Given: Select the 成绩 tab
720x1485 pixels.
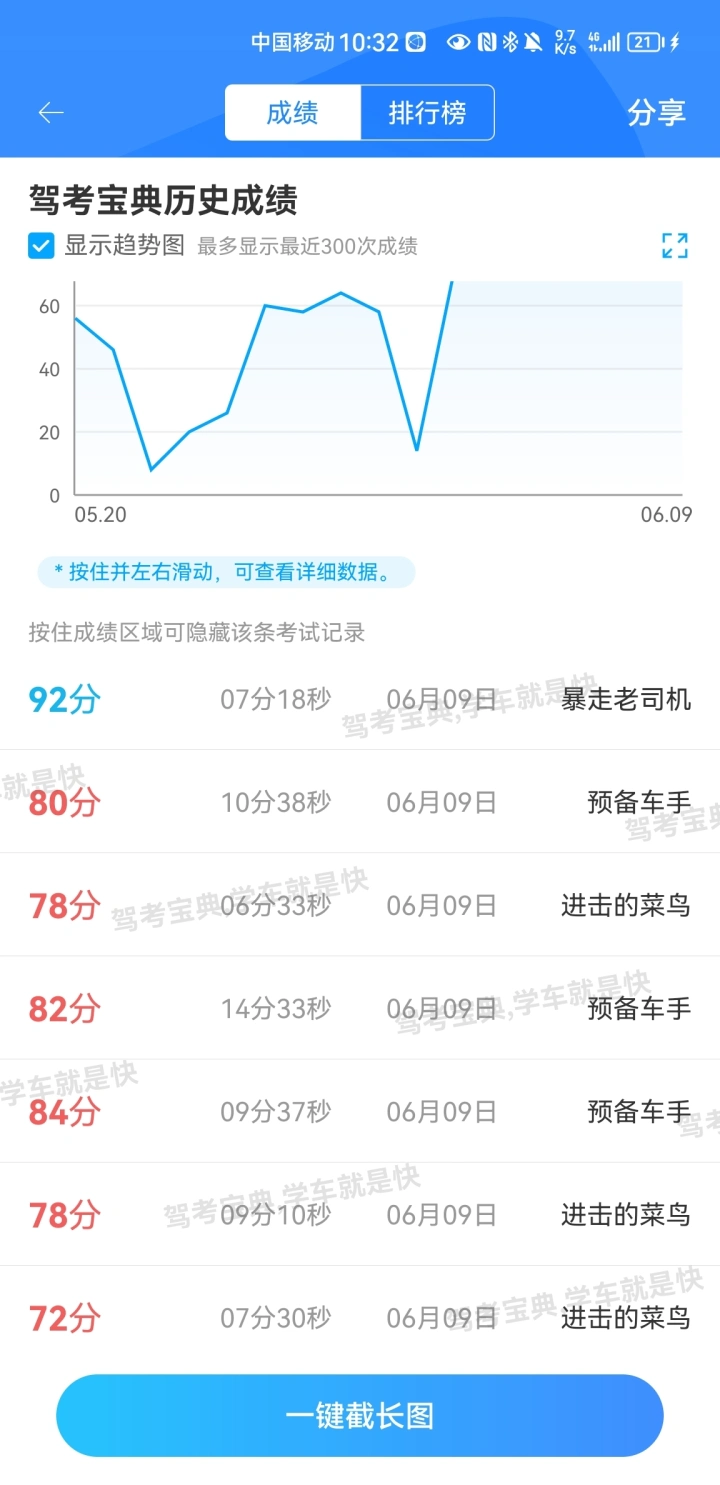Looking at the screenshot, I should pyautogui.click(x=293, y=113).
